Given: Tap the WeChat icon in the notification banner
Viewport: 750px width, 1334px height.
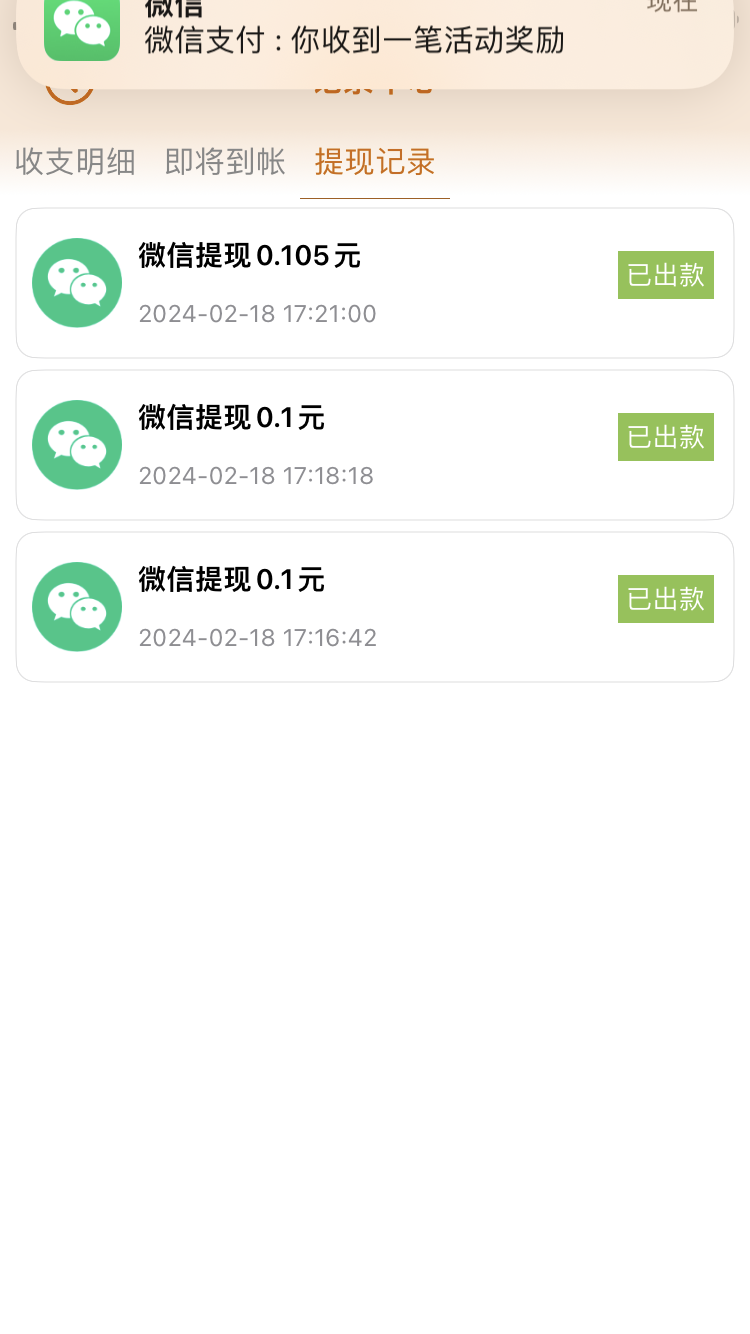Looking at the screenshot, I should point(81,30).
